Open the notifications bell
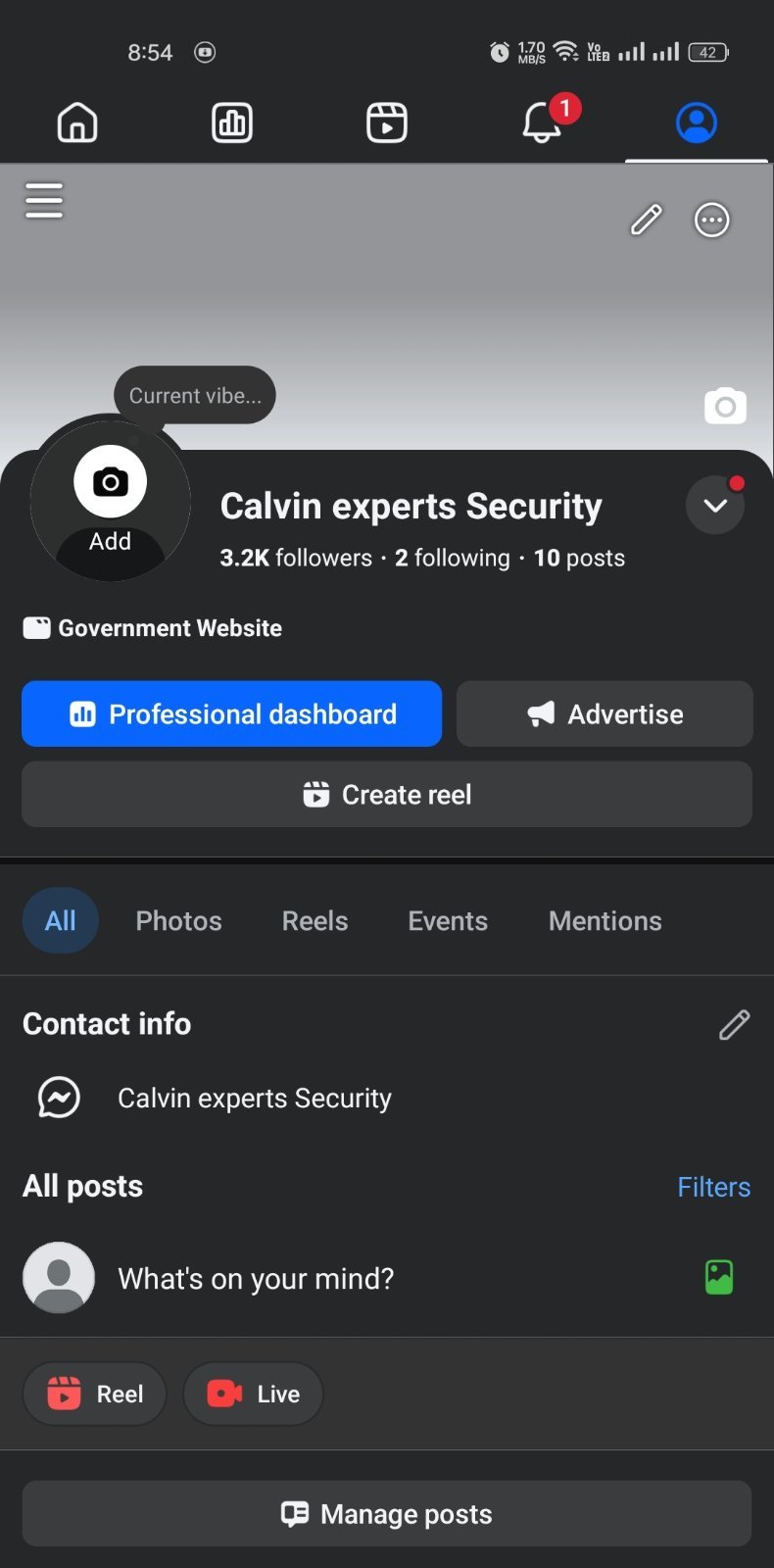 (542, 122)
